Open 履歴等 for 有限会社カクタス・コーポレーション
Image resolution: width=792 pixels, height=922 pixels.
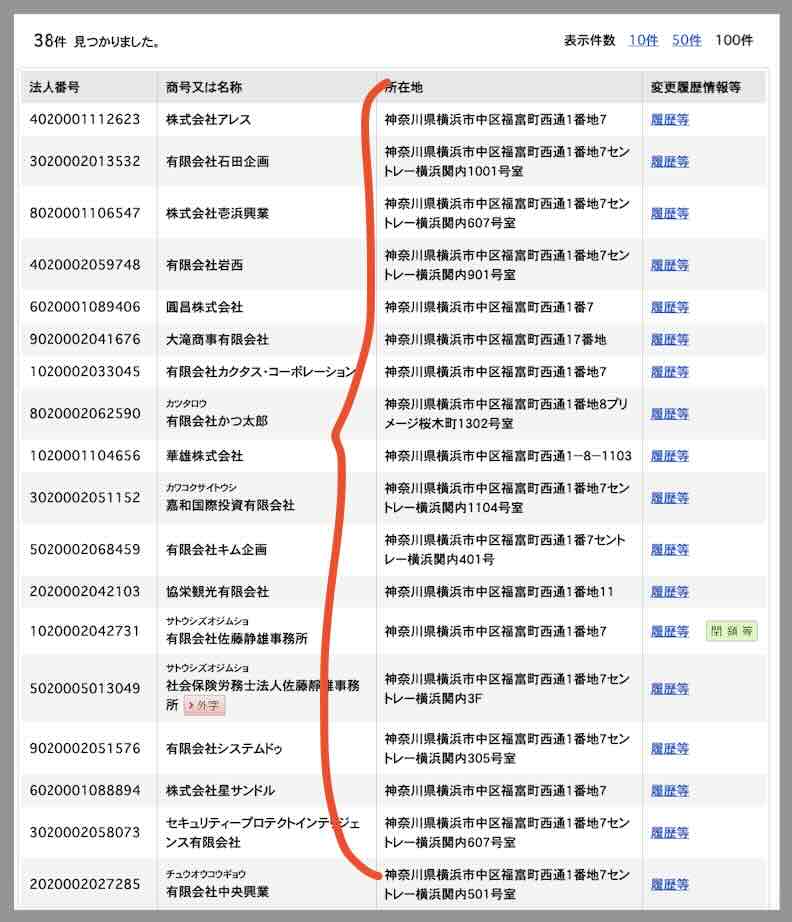coord(669,372)
